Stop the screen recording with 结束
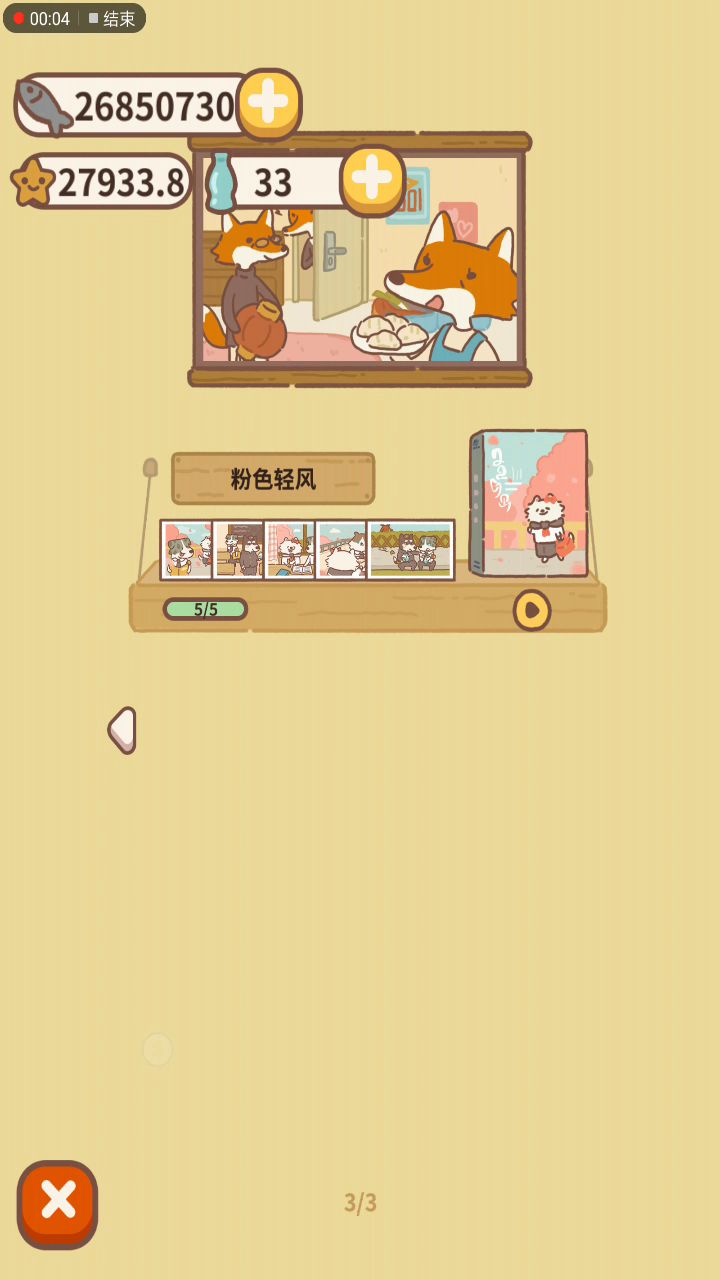 (x=111, y=18)
